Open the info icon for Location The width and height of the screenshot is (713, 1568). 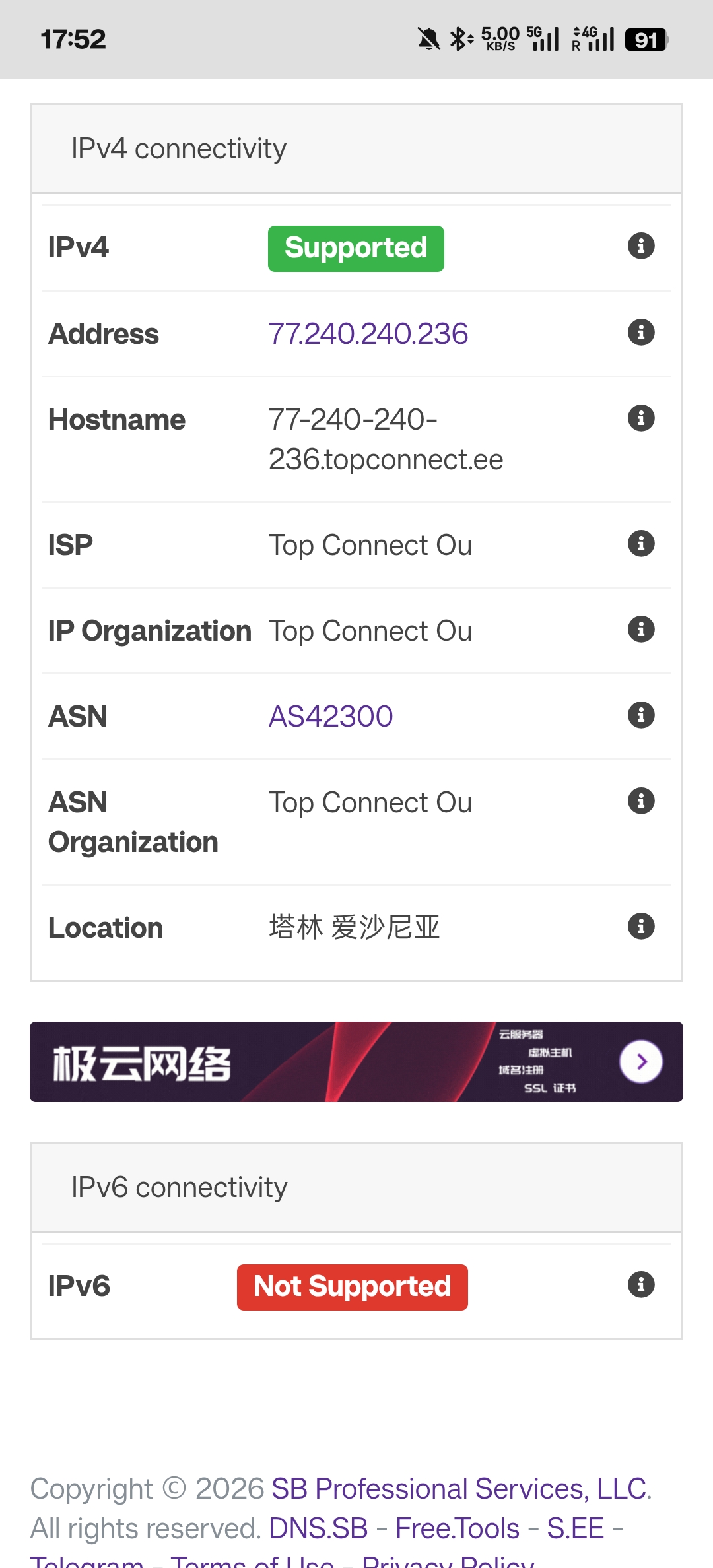[x=640, y=926]
